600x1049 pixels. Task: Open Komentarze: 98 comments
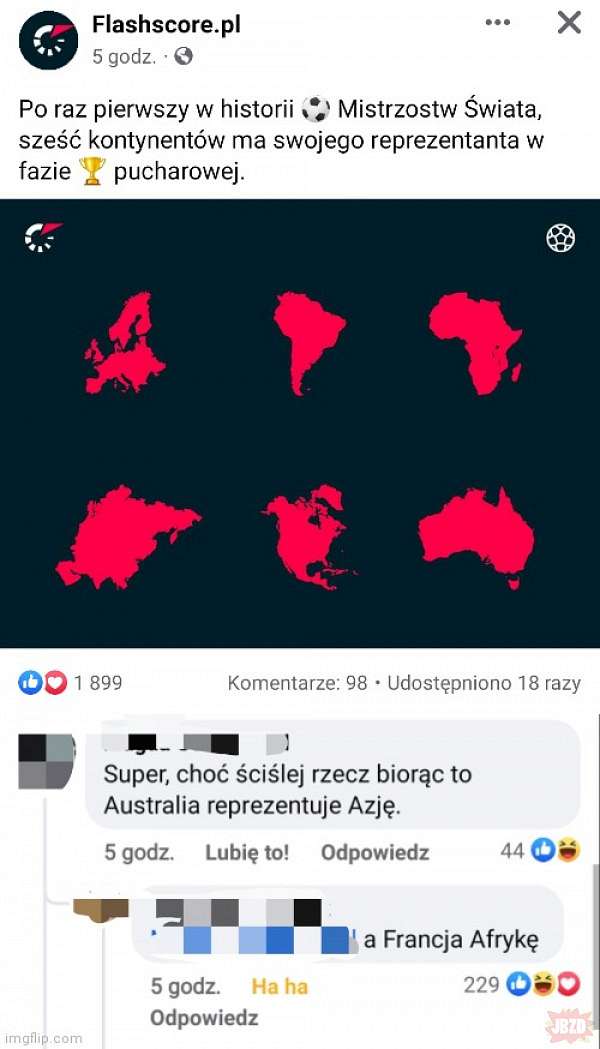(297, 683)
